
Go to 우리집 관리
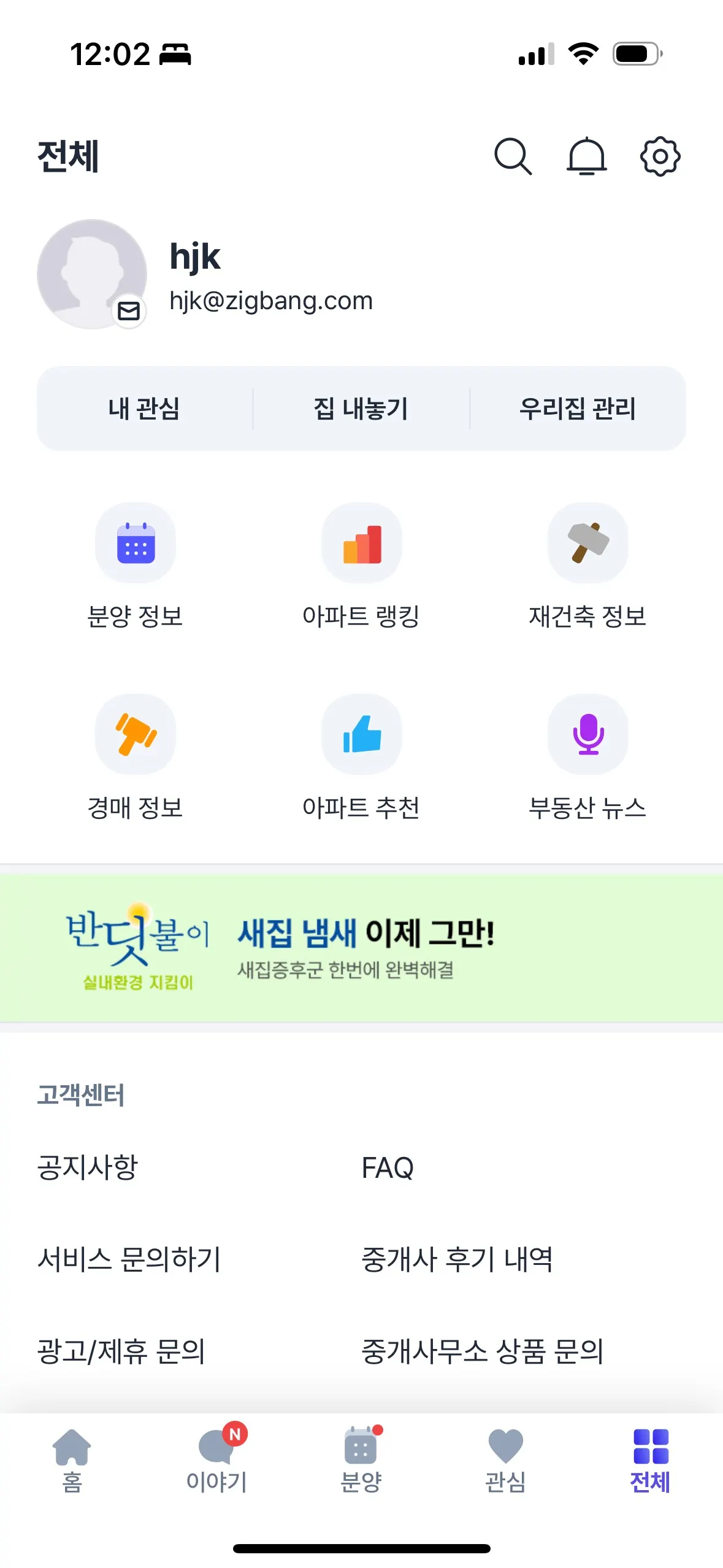pyautogui.click(x=578, y=409)
